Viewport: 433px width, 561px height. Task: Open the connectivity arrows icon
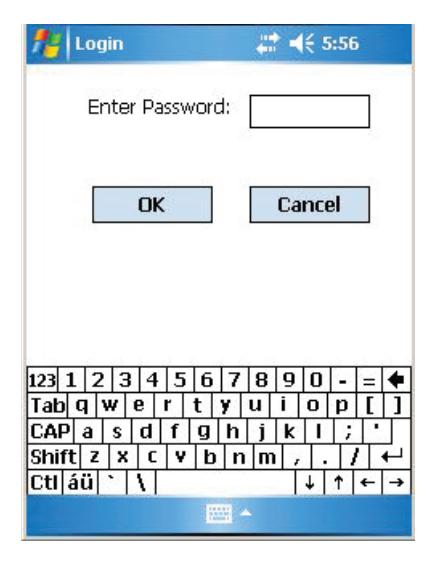tap(268, 44)
